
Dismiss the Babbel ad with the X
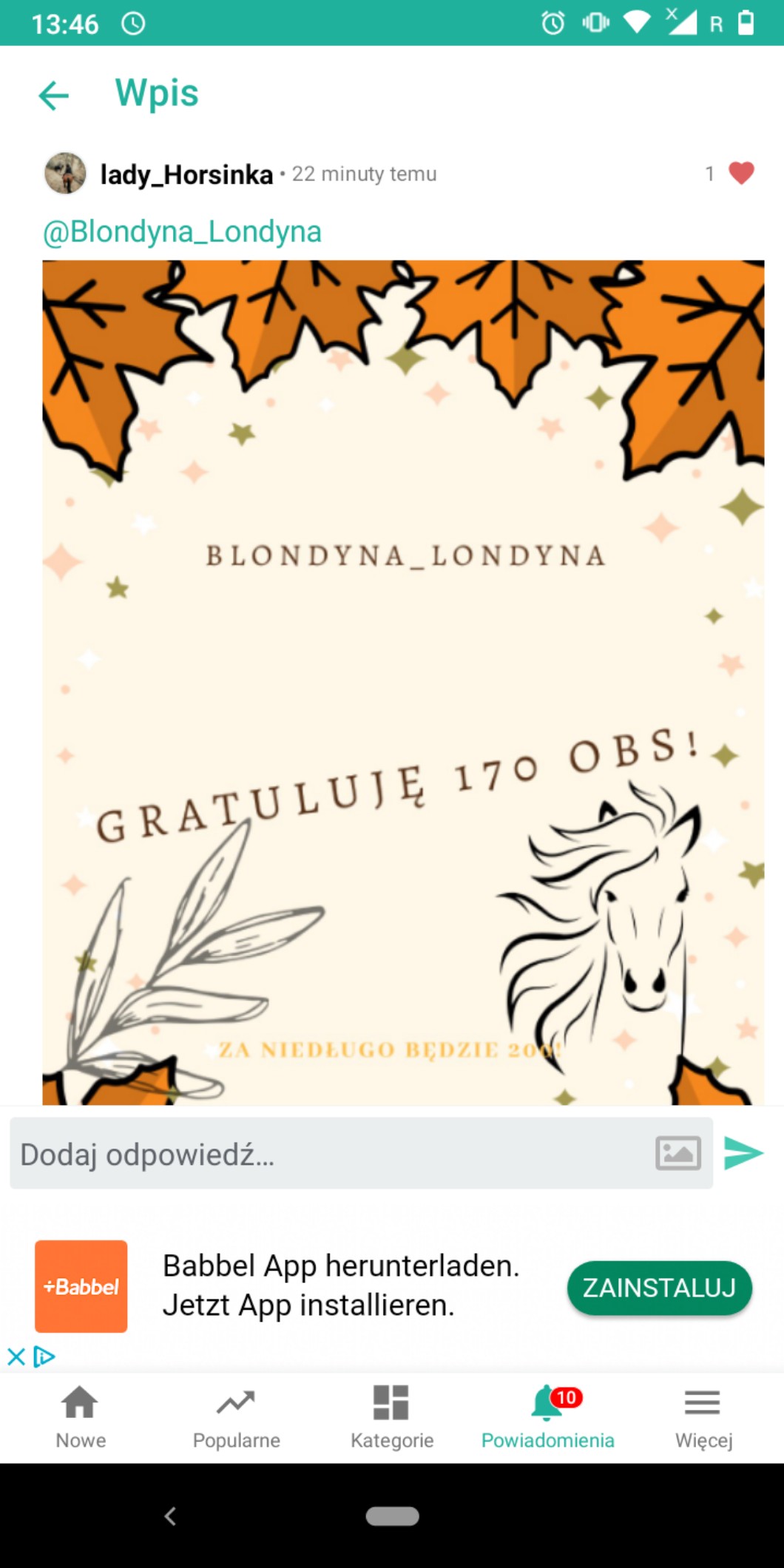tap(16, 1356)
